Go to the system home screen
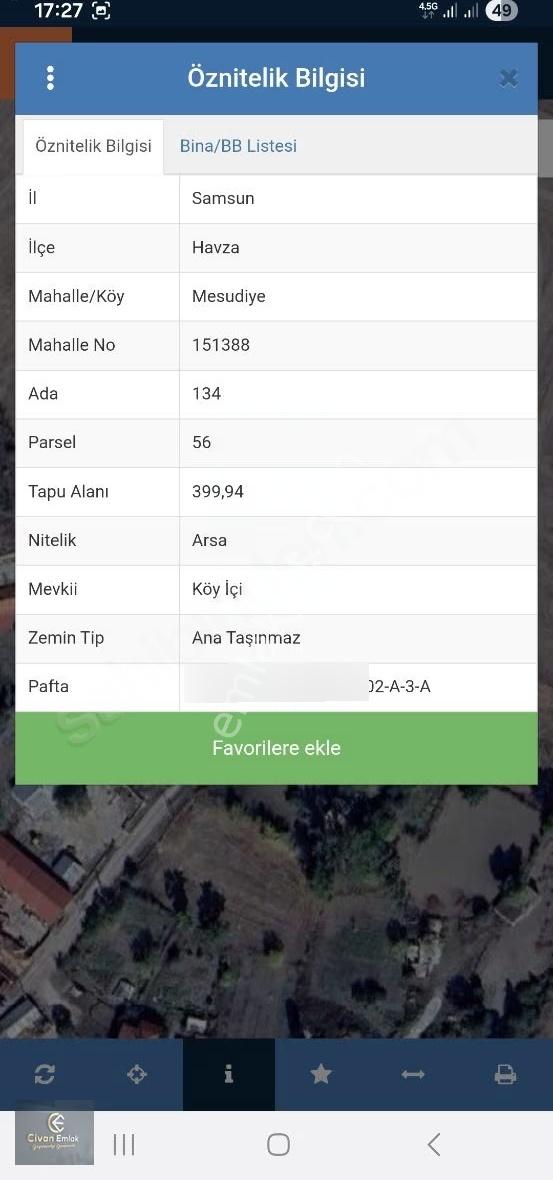The image size is (553, 1180). 278,1145
